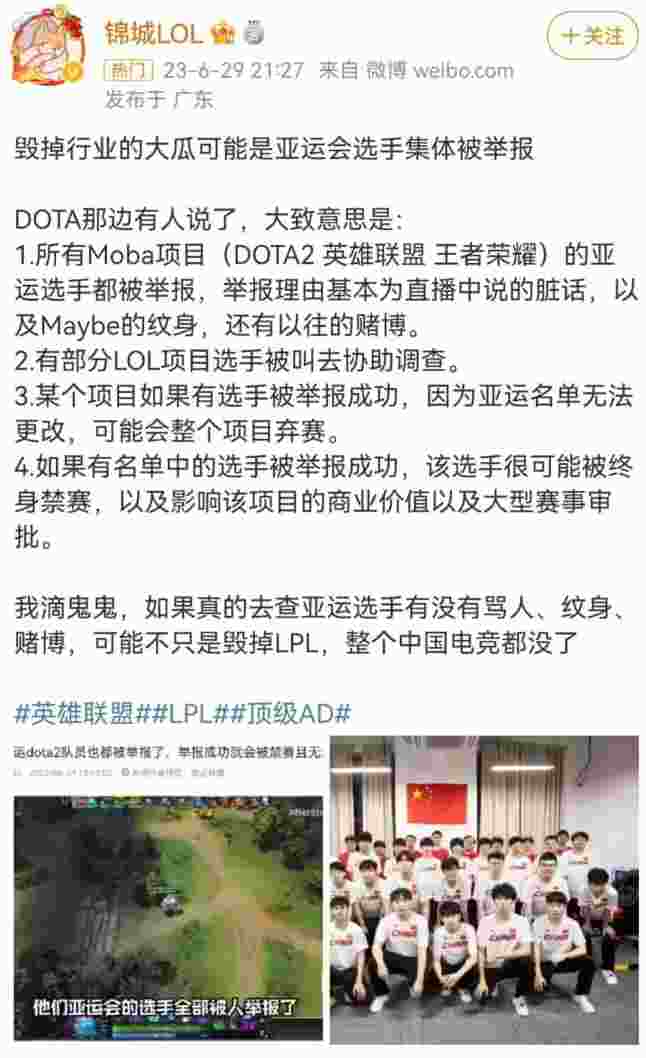View the team group photo image

pos(484,890)
